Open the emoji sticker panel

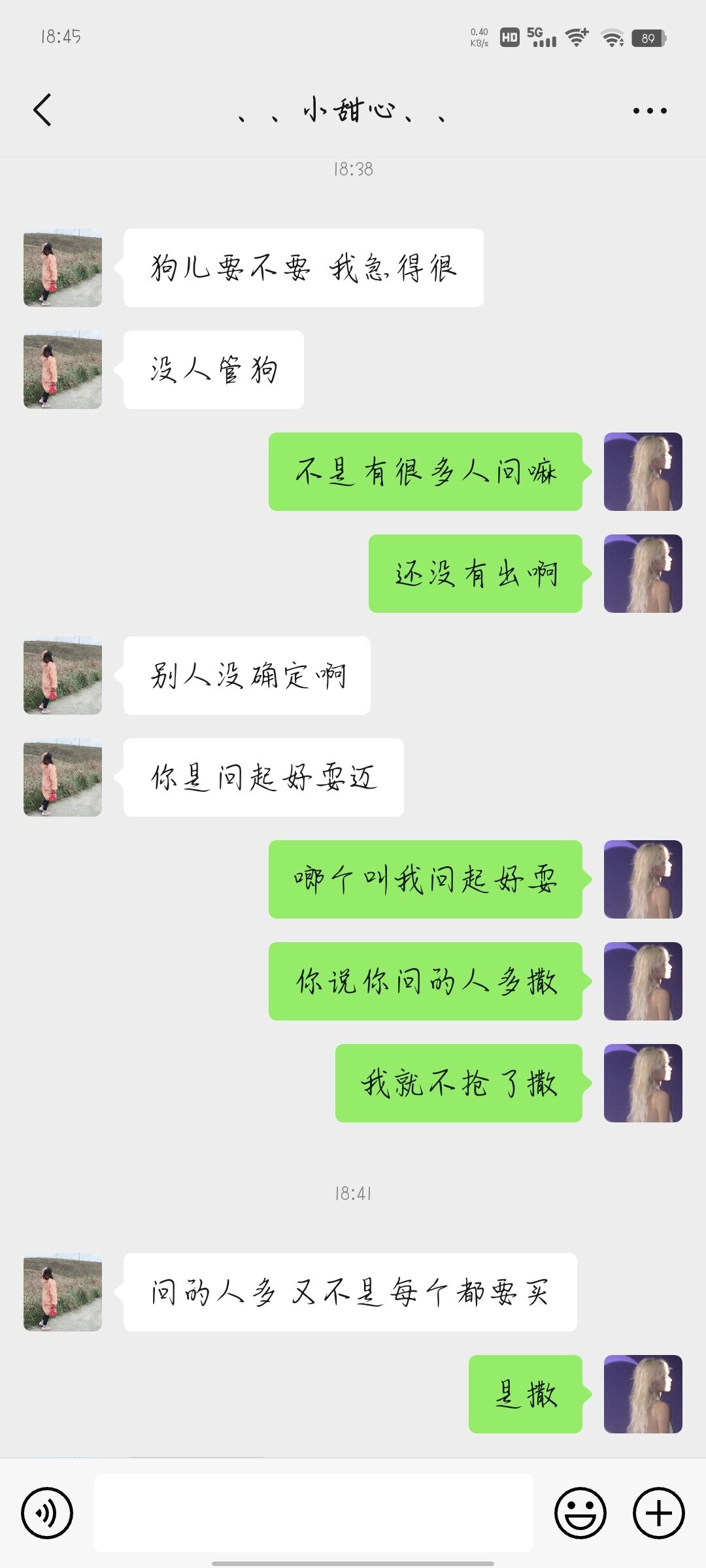pyautogui.click(x=580, y=1512)
